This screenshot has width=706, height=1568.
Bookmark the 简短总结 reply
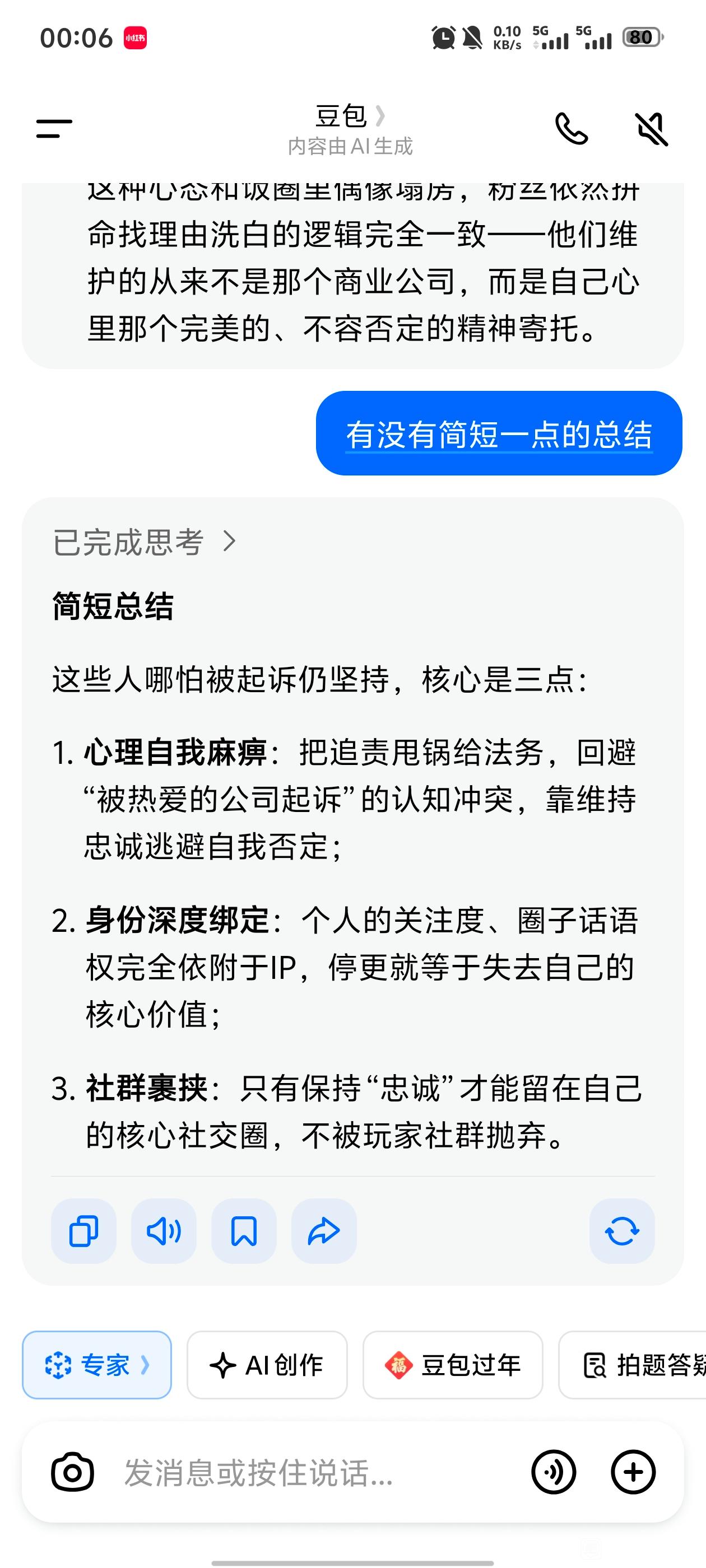(x=244, y=1231)
